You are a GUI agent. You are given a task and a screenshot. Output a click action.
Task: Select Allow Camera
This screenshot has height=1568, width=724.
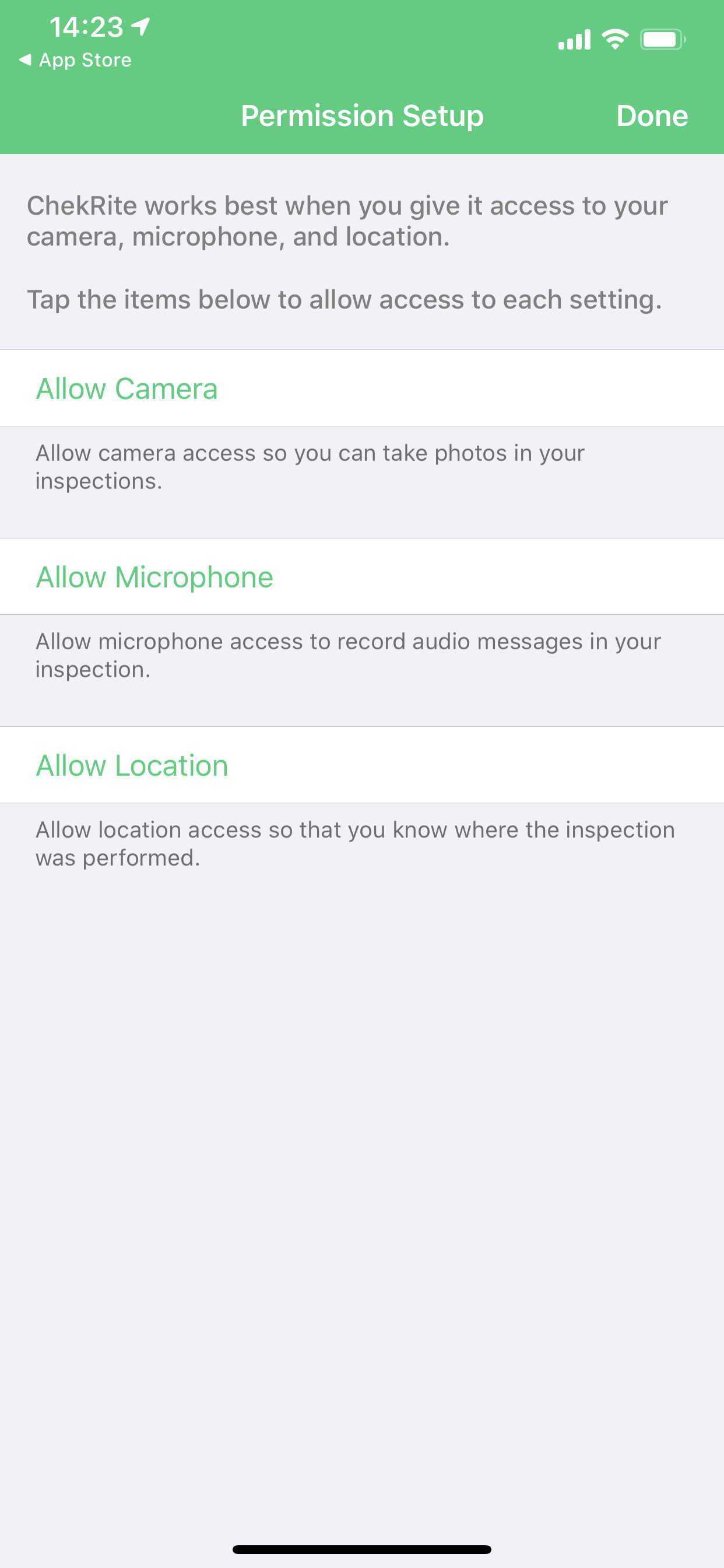362,388
